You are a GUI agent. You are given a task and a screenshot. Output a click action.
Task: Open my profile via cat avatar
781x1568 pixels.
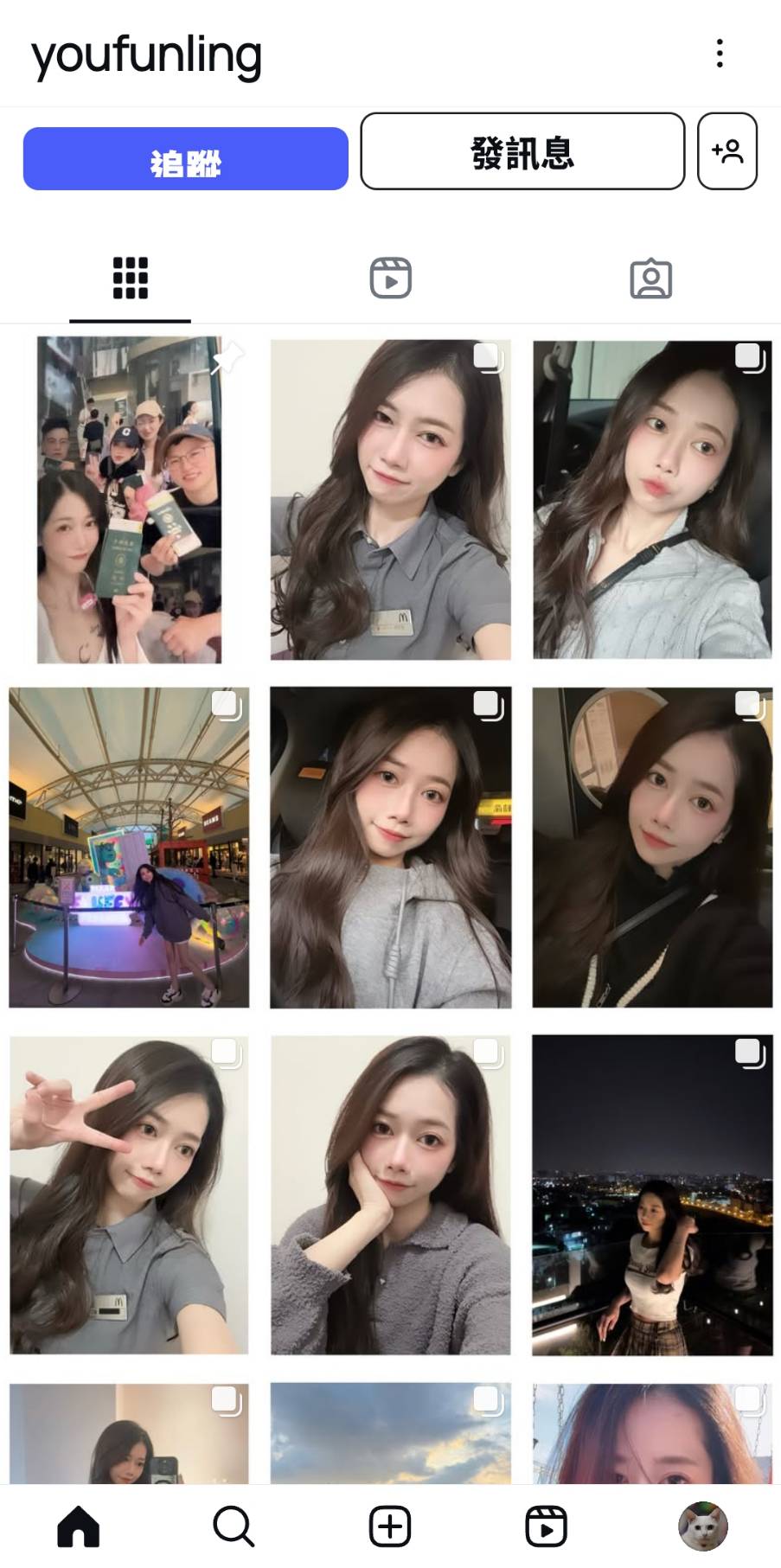pyautogui.click(x=702, y=1526)
